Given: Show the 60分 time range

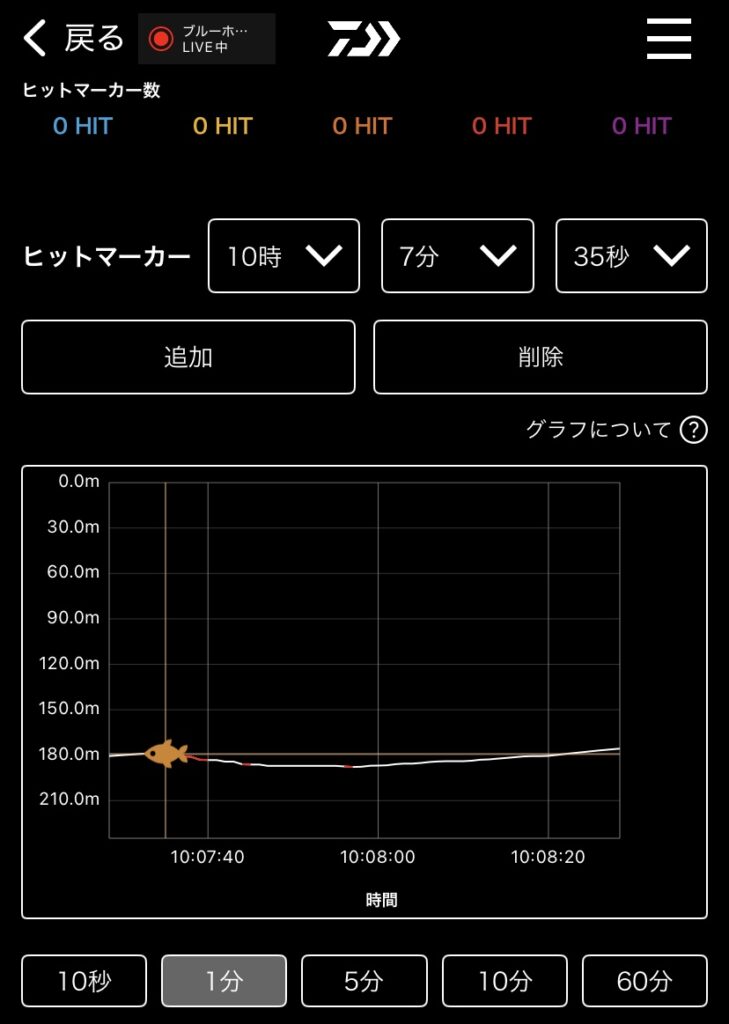Looking at the screenshot, I should pyautogui.click(x=644, y=981).
